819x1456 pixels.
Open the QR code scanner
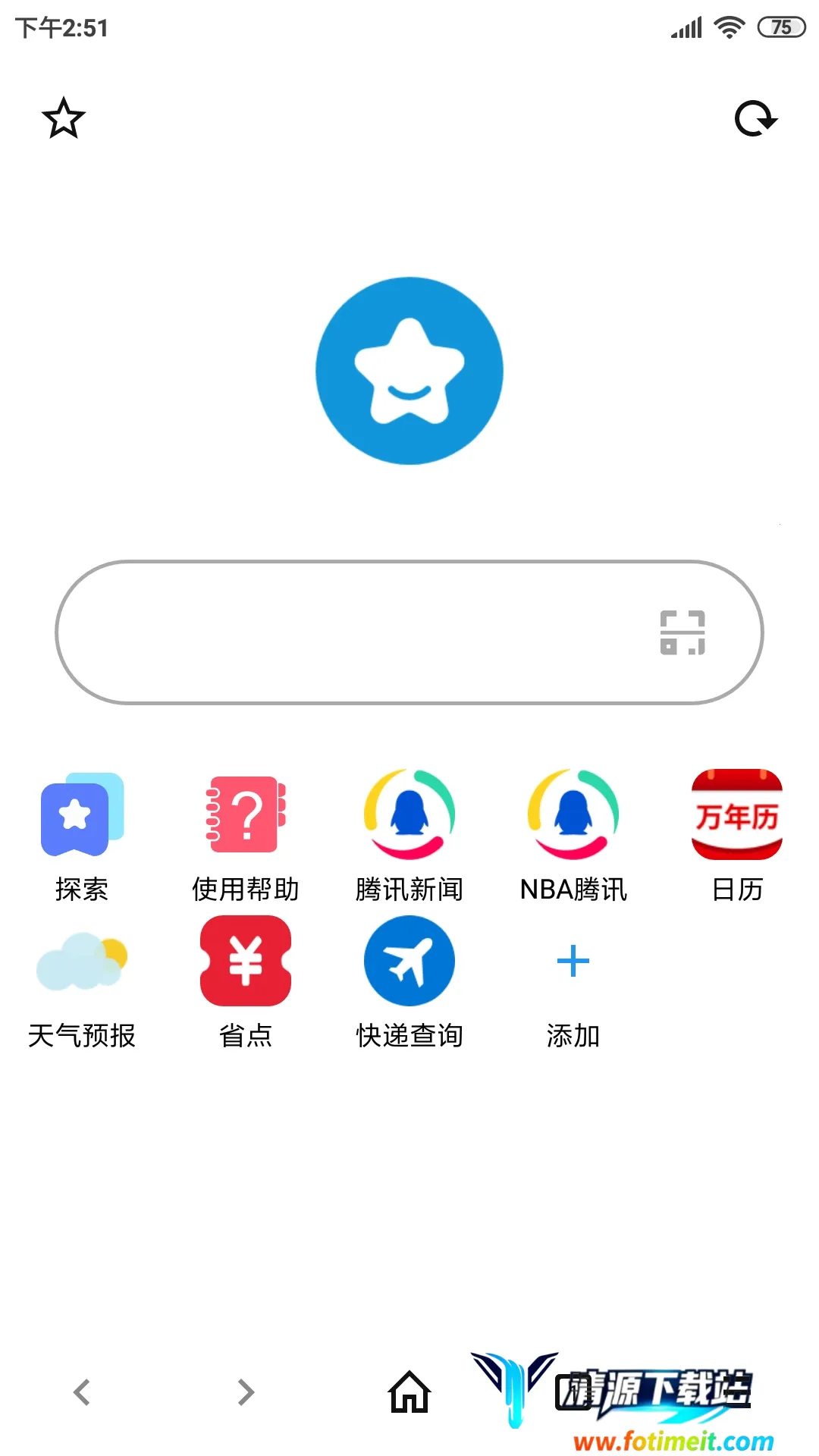(682, 632)
